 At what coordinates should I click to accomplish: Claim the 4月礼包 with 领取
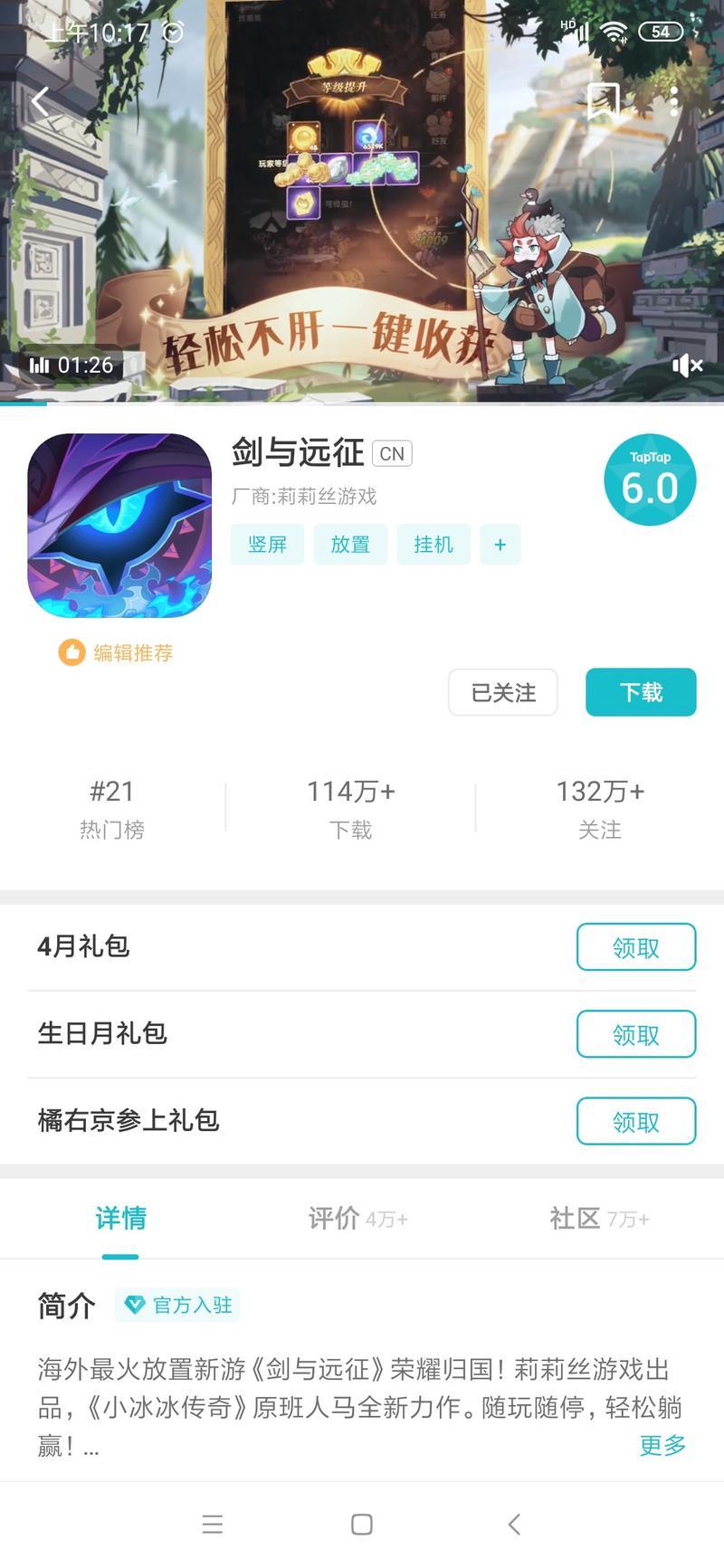635,946
